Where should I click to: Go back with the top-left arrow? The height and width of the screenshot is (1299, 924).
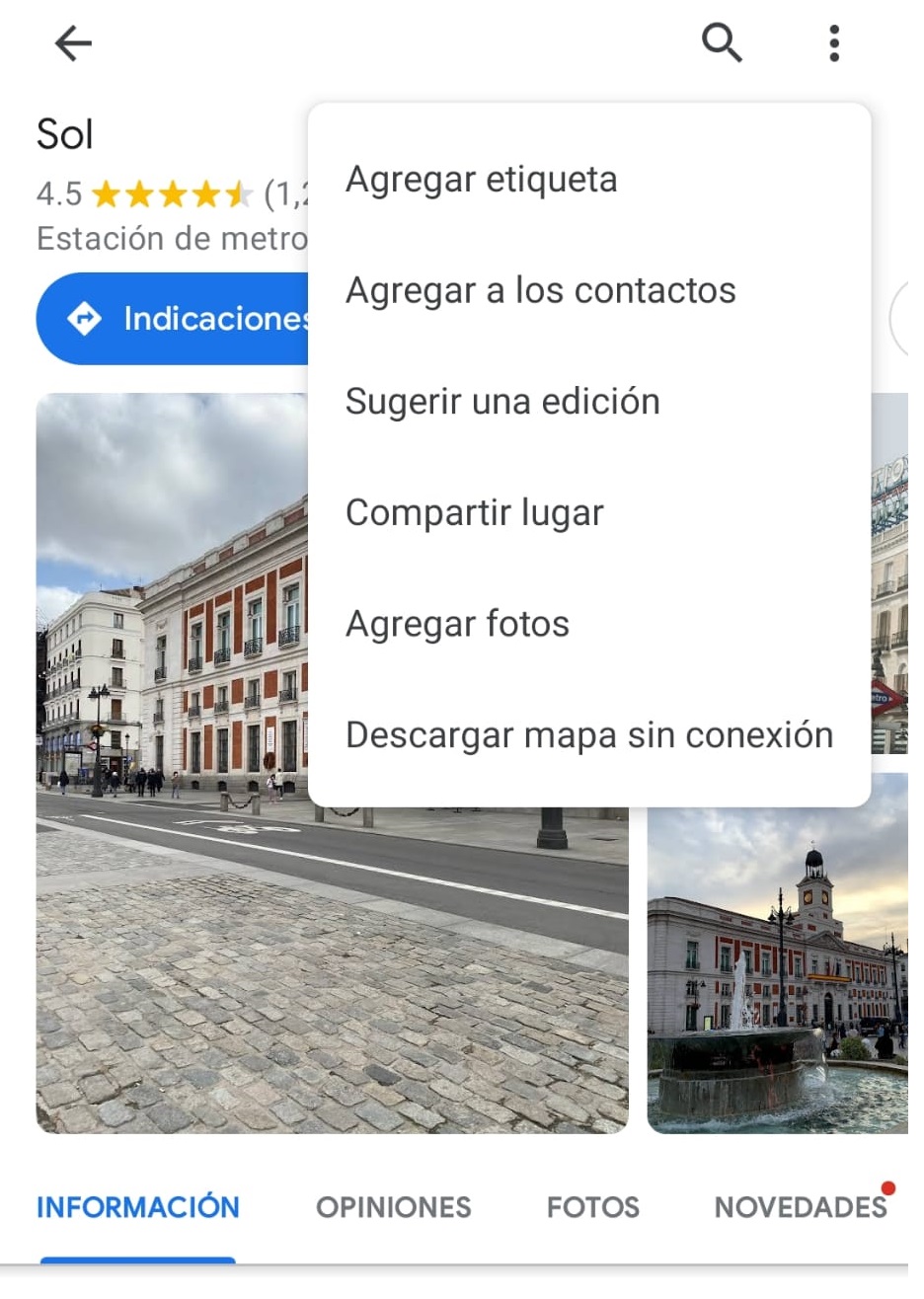point(73,43)
